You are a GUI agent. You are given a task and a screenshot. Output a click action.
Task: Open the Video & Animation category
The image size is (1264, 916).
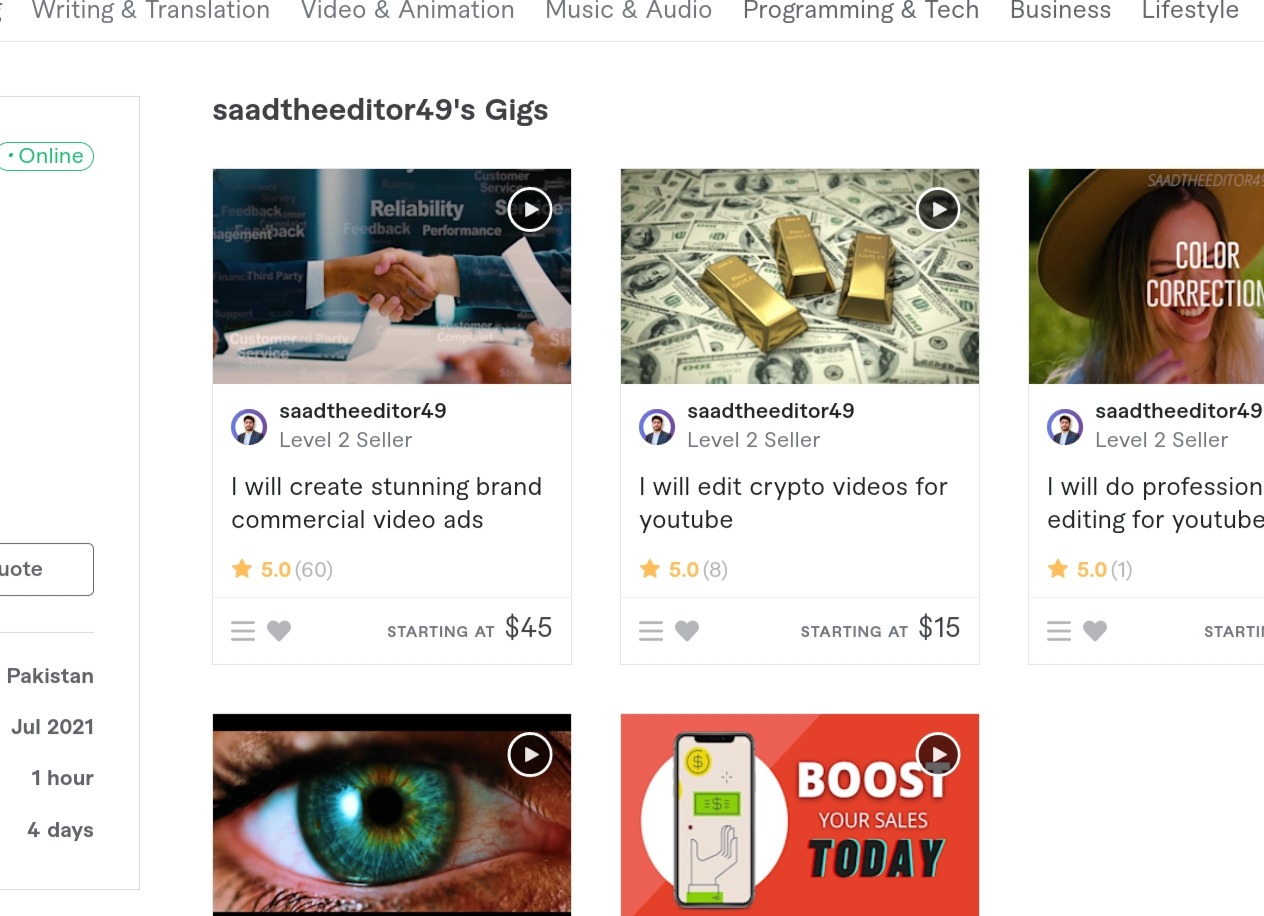point(407,12)
